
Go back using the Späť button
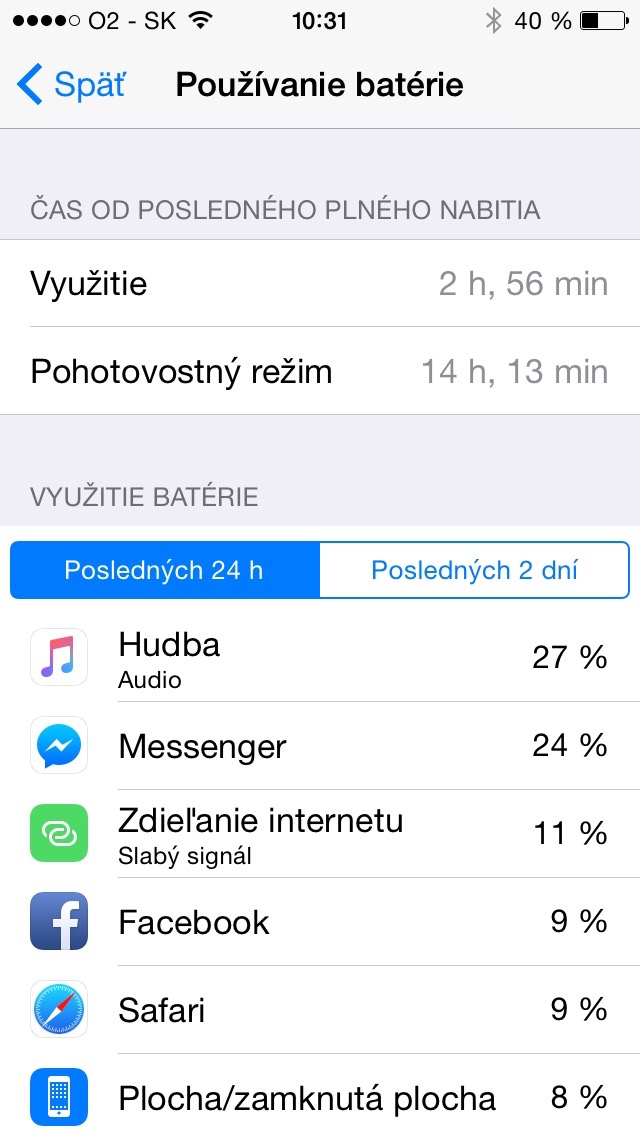click(x=72, y=86)
